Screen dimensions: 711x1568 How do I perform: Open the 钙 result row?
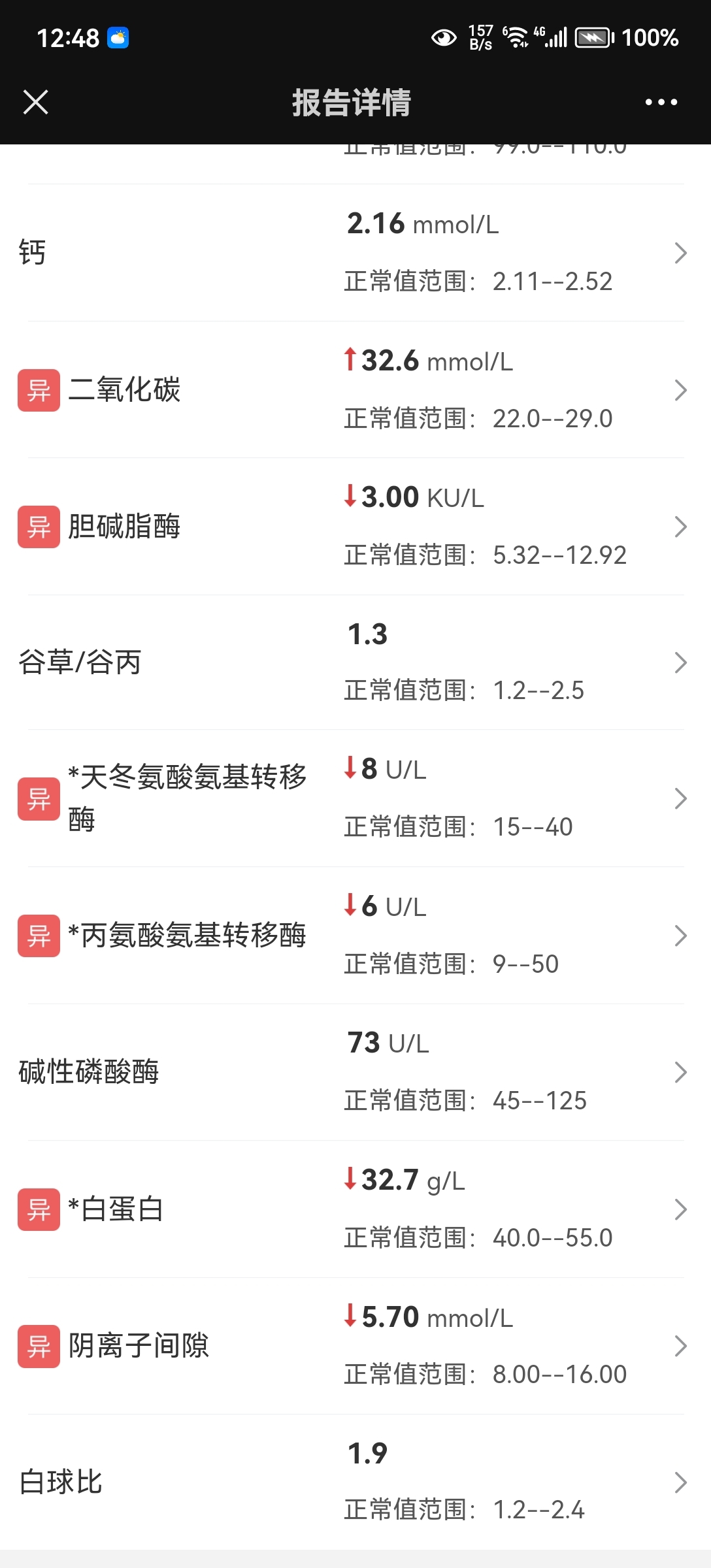[355, 253]
